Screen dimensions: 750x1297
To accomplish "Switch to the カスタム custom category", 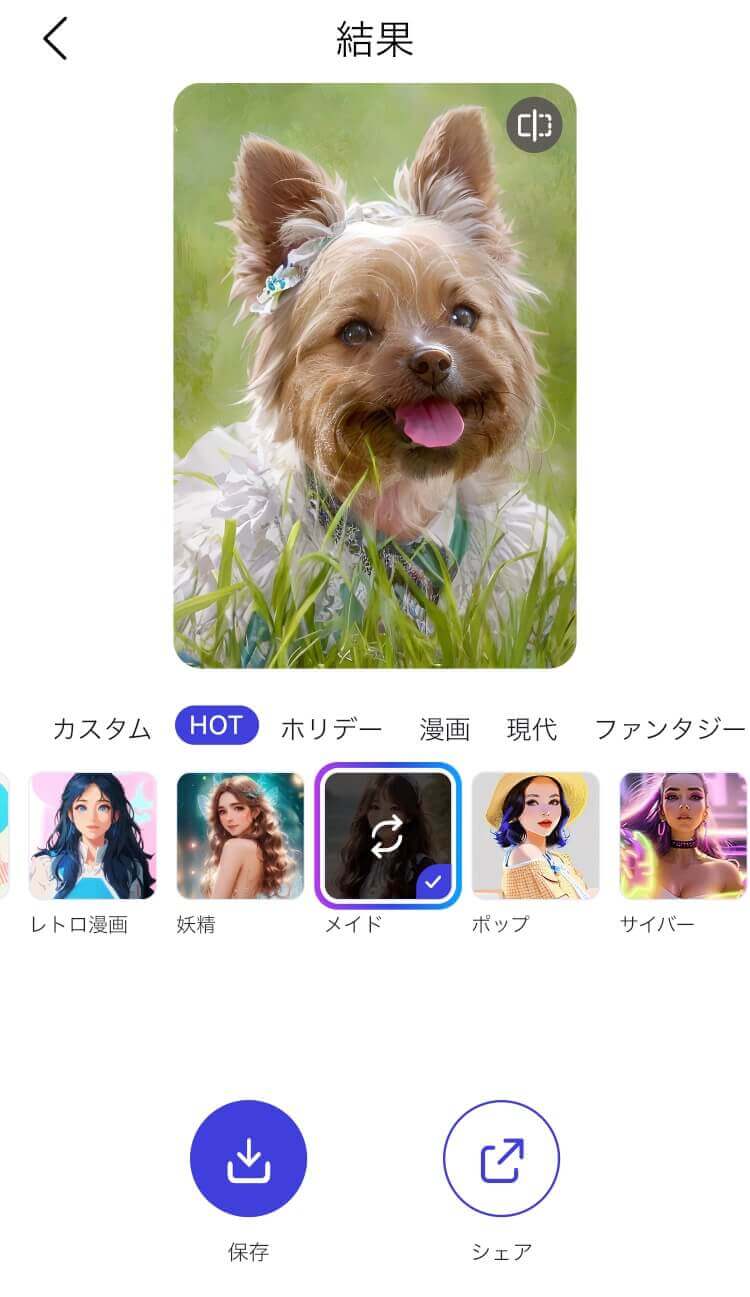I will [97, 728].
